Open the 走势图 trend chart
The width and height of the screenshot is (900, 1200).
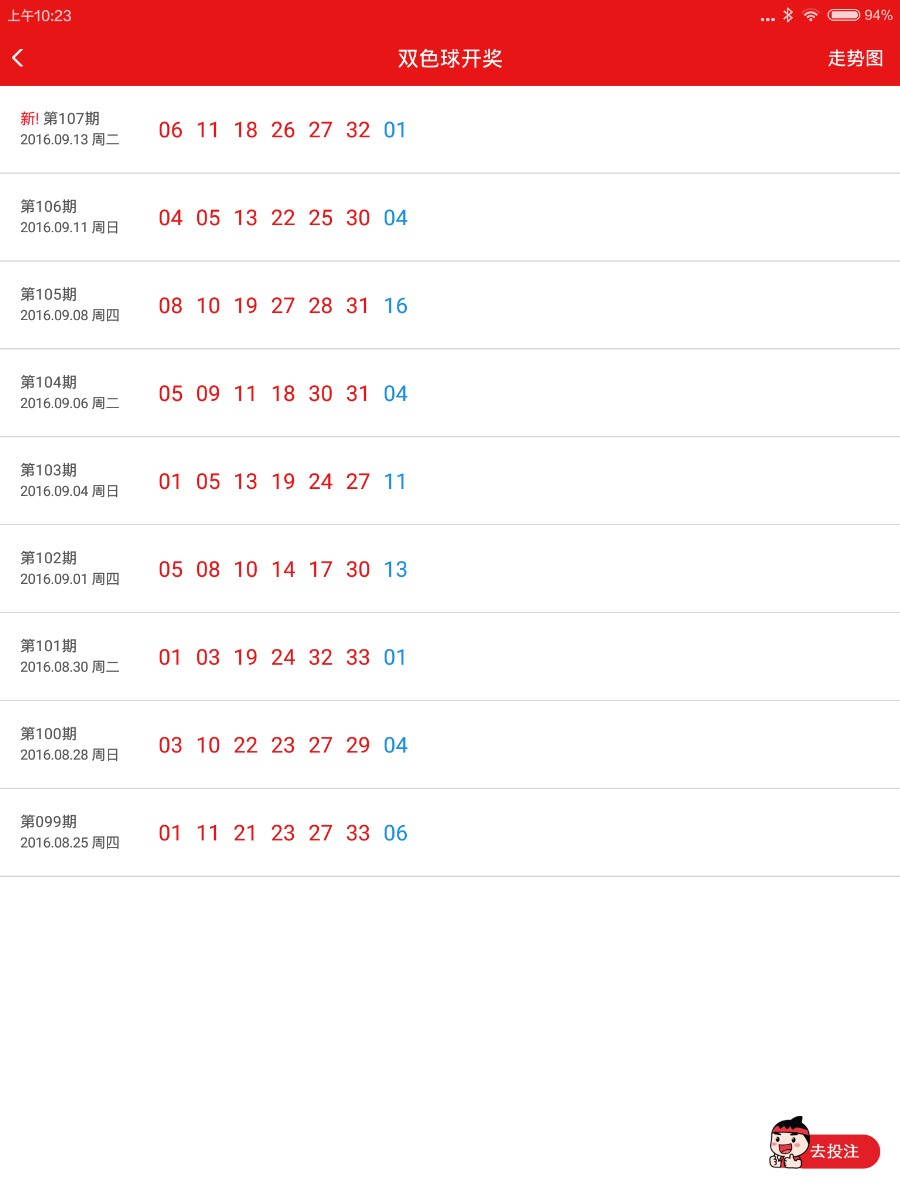[x=855, y=58]
